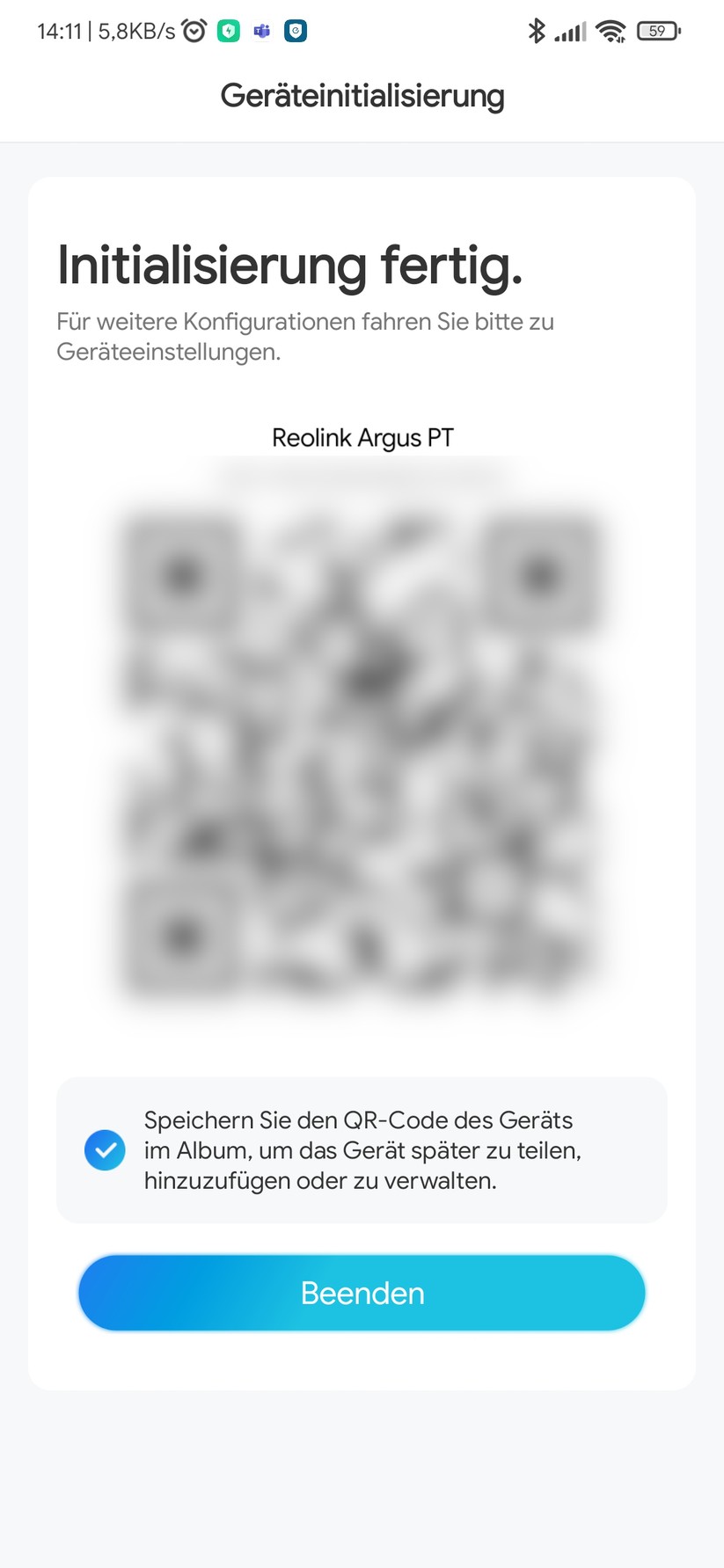Tap the blue shield notification icon

coord(295,30)
